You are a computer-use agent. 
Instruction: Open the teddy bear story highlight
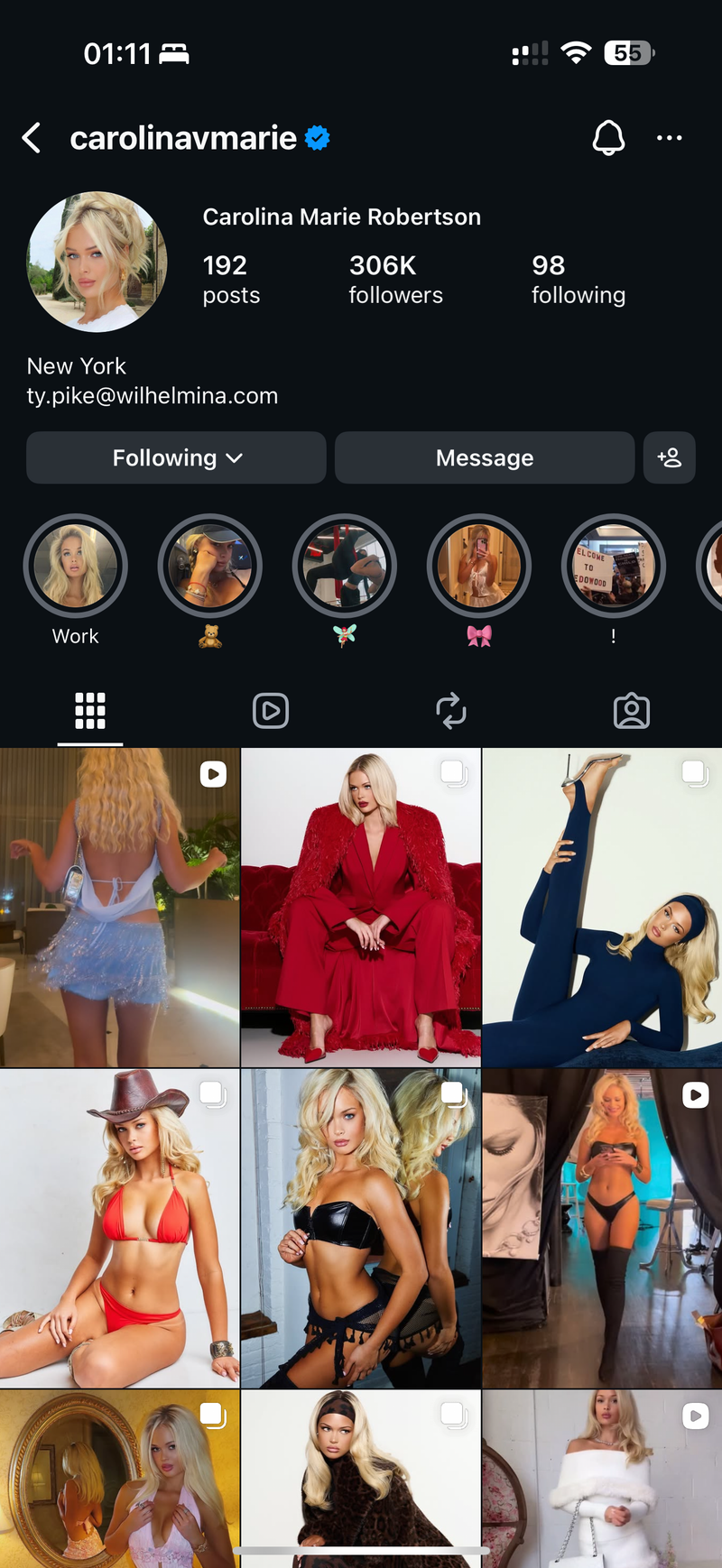pos(209,567)
